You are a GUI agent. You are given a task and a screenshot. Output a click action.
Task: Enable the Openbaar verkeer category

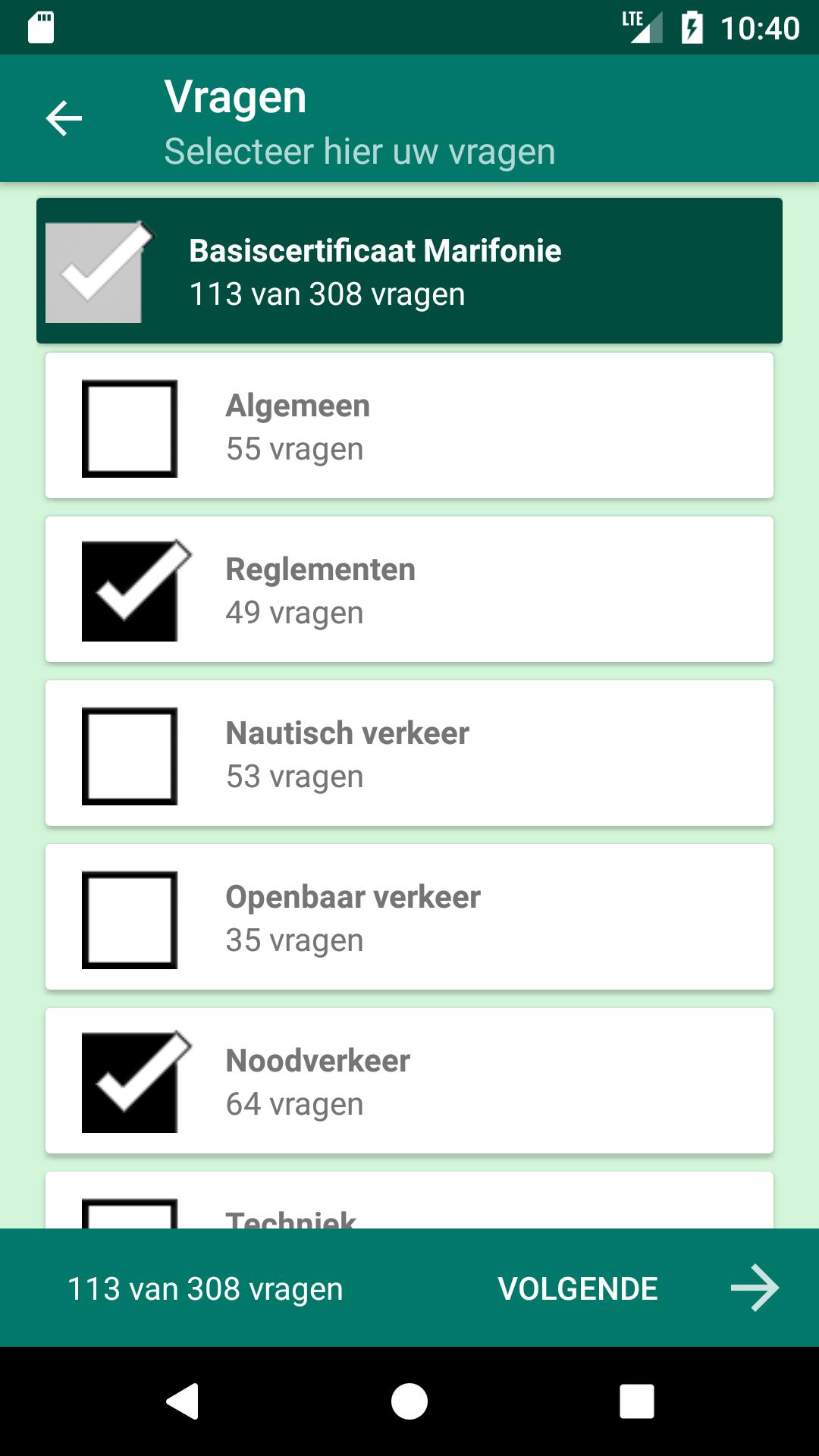[x=130, y=920]
